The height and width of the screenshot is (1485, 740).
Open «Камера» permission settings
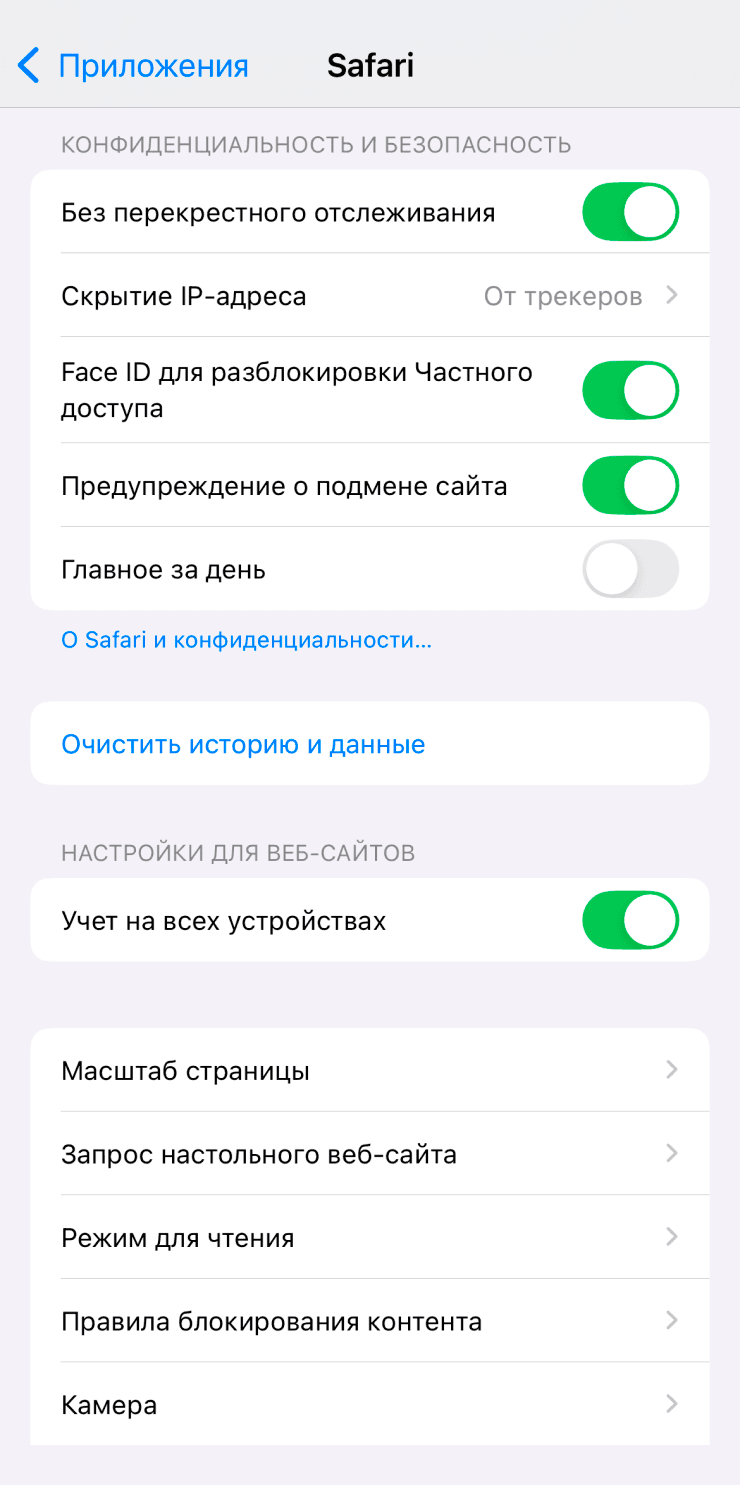click(370, 1404)
